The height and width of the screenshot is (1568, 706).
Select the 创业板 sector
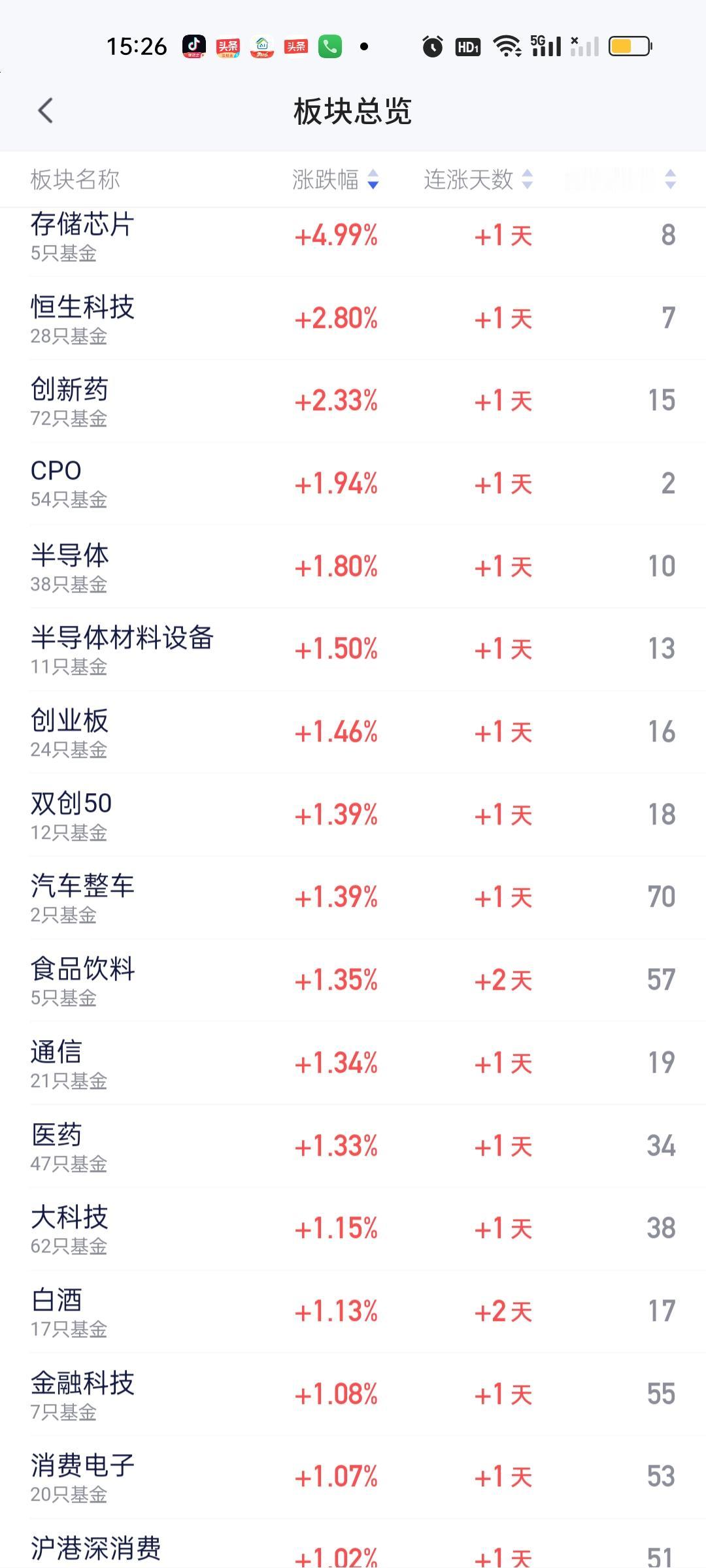tap(353, 732)
